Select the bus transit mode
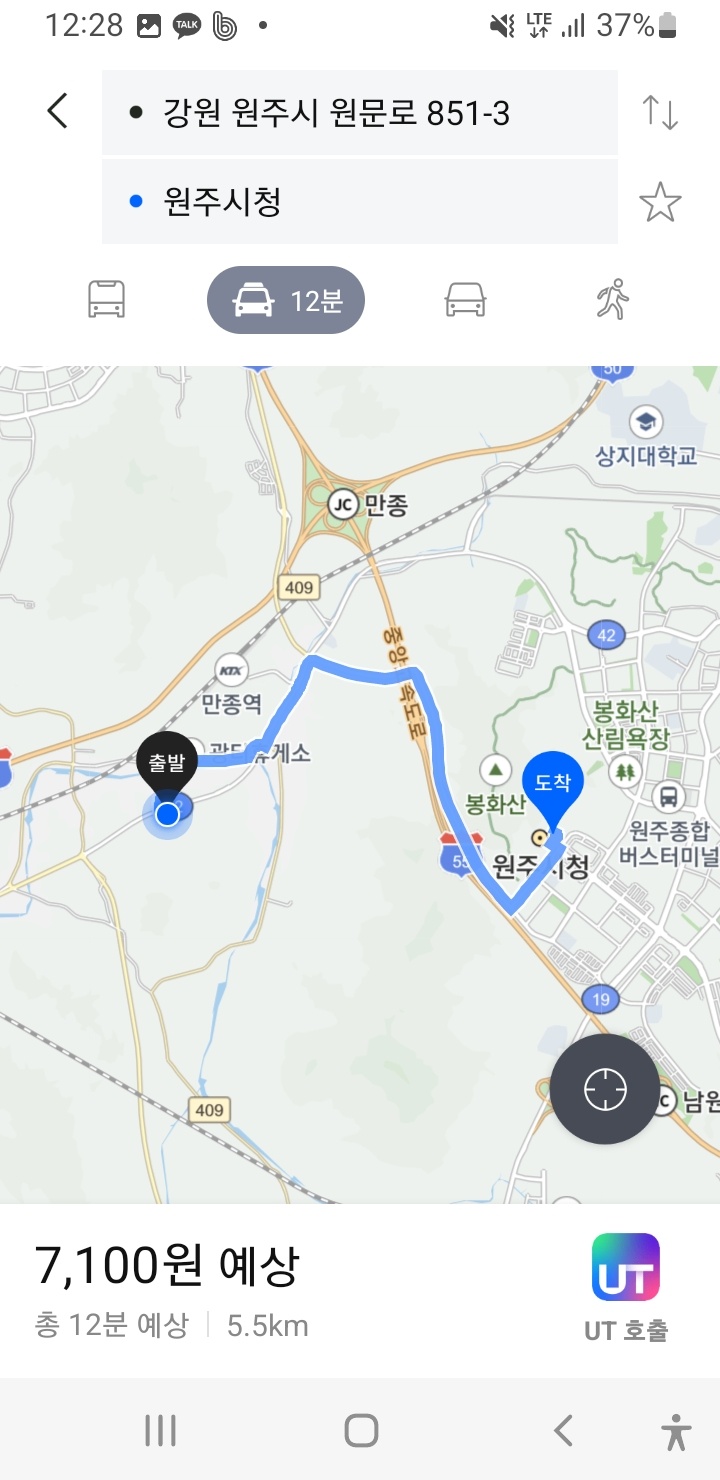Image resolution: width=720 pixels, height=1480 pixels. pyautogui.click(x=108, y=298)
